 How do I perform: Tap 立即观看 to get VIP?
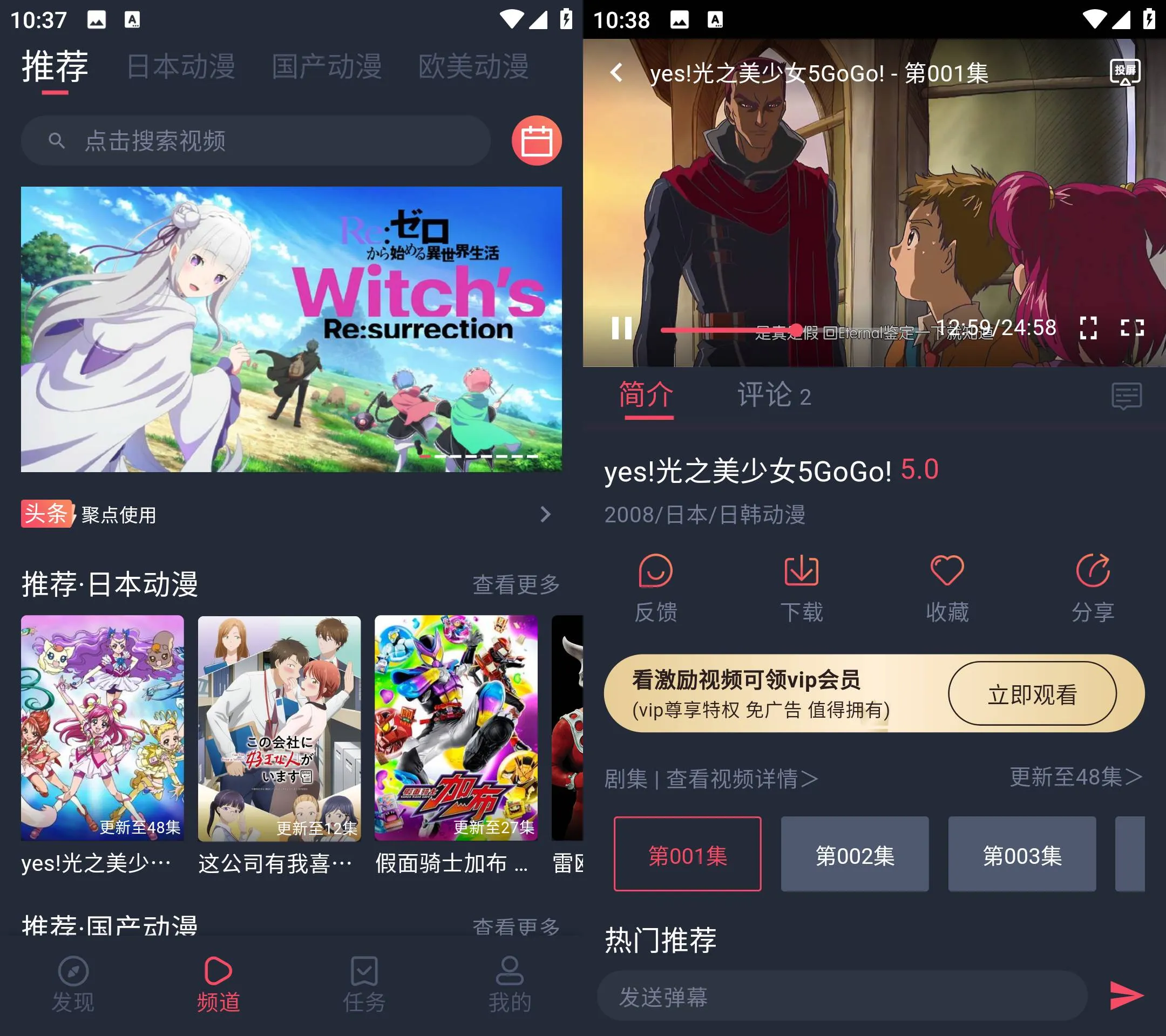(x=1032, y=694)
